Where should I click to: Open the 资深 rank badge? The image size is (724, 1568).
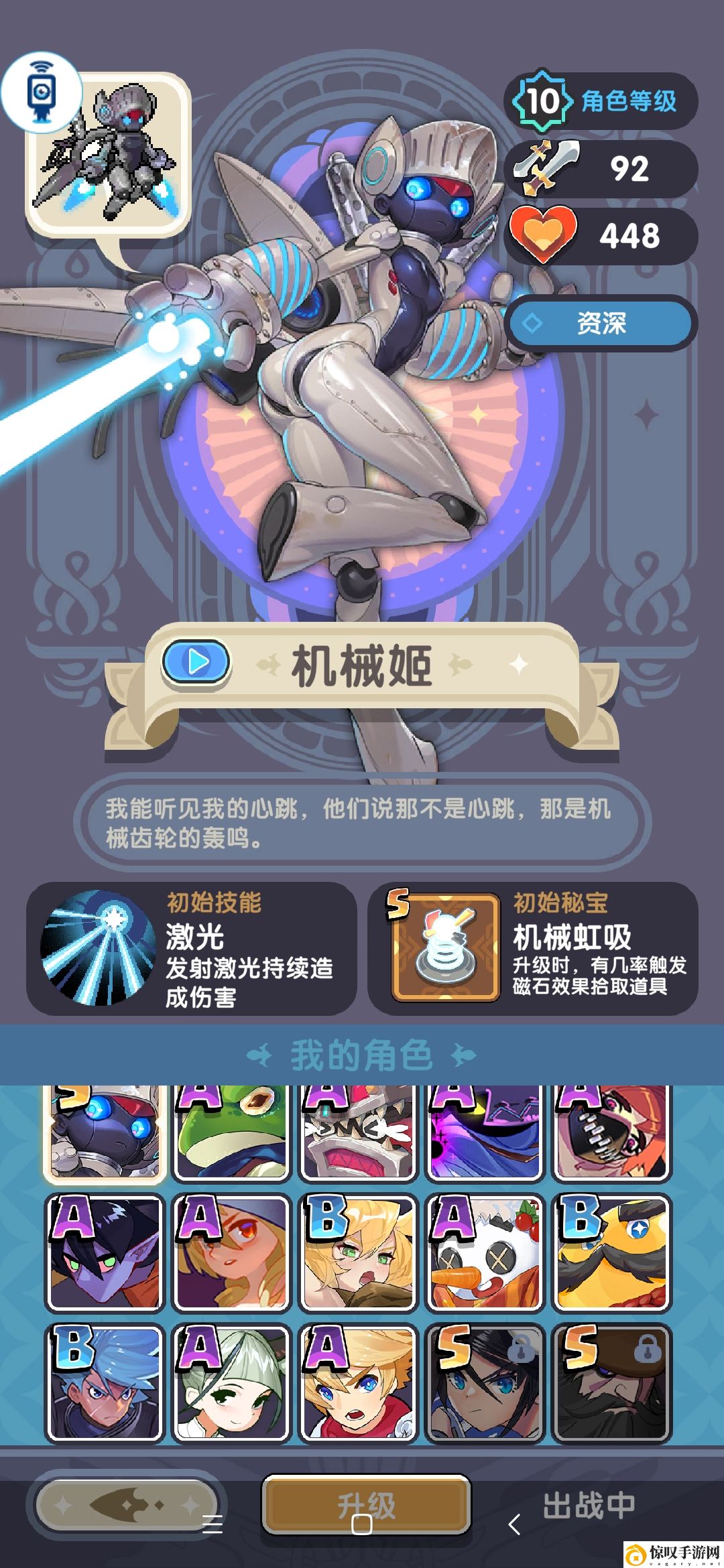600,324
